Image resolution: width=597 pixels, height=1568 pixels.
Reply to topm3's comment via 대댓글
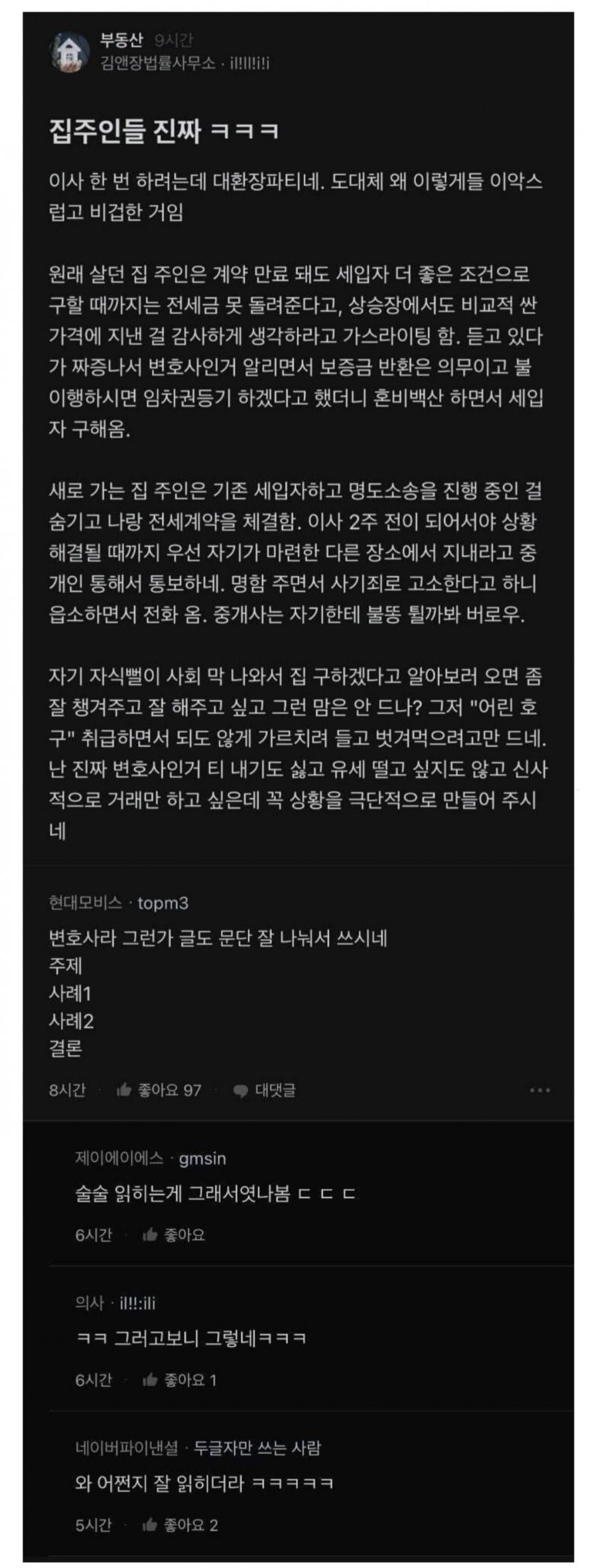pos(265,1090)
